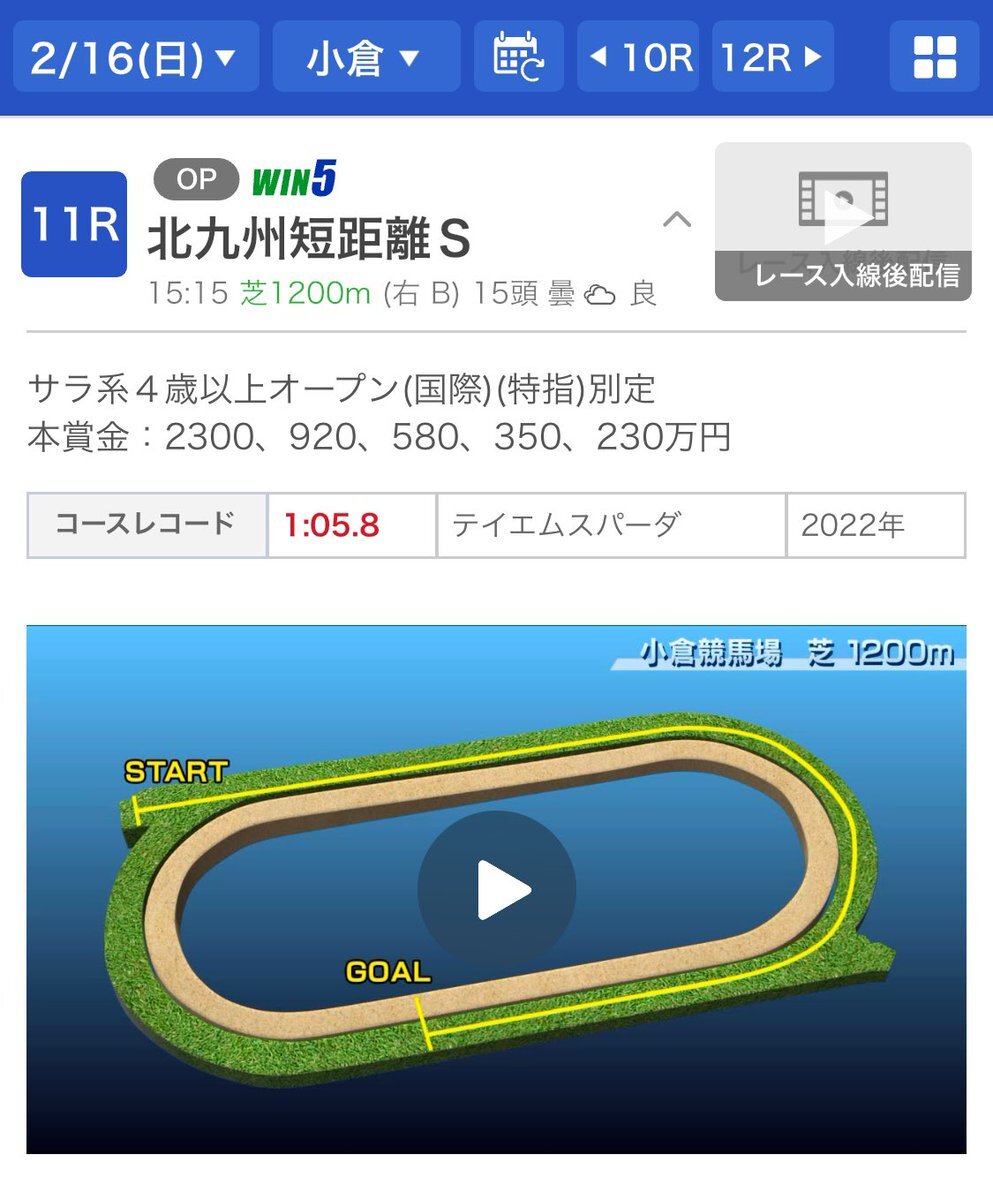Go to previous race 10R

coord(638,57)
